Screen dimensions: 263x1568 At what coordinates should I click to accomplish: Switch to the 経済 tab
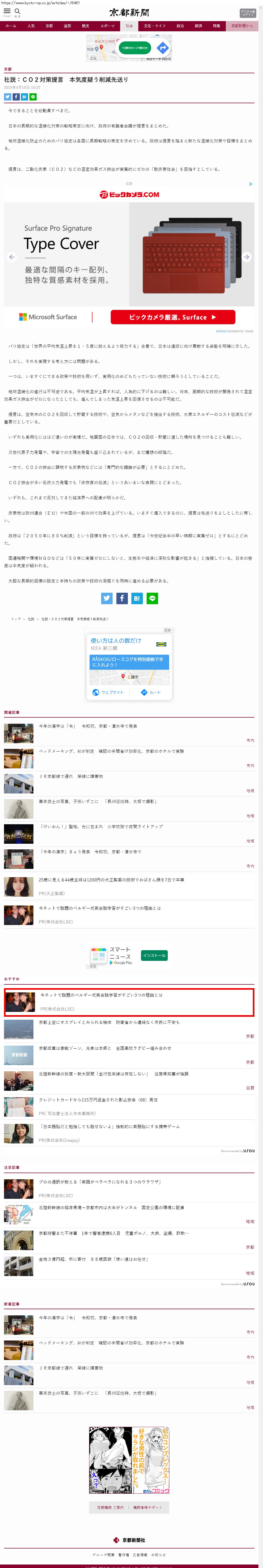tap(199, 26)
